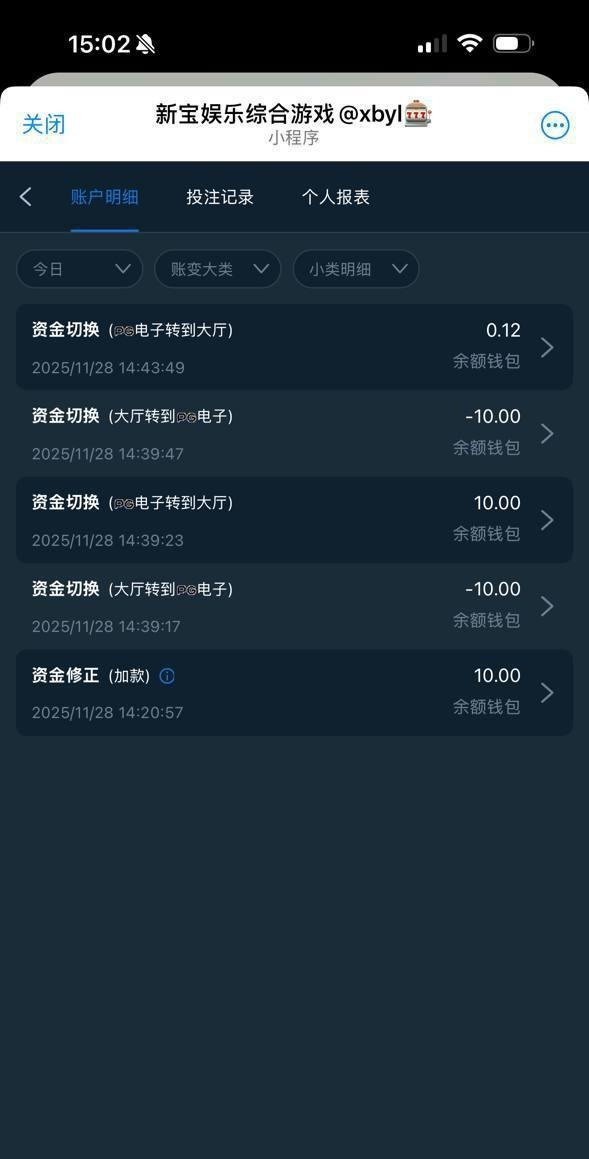
Task: Expand the 账变大类 filter dropdown
Action: pyautogui.click(x=217, y=269)
